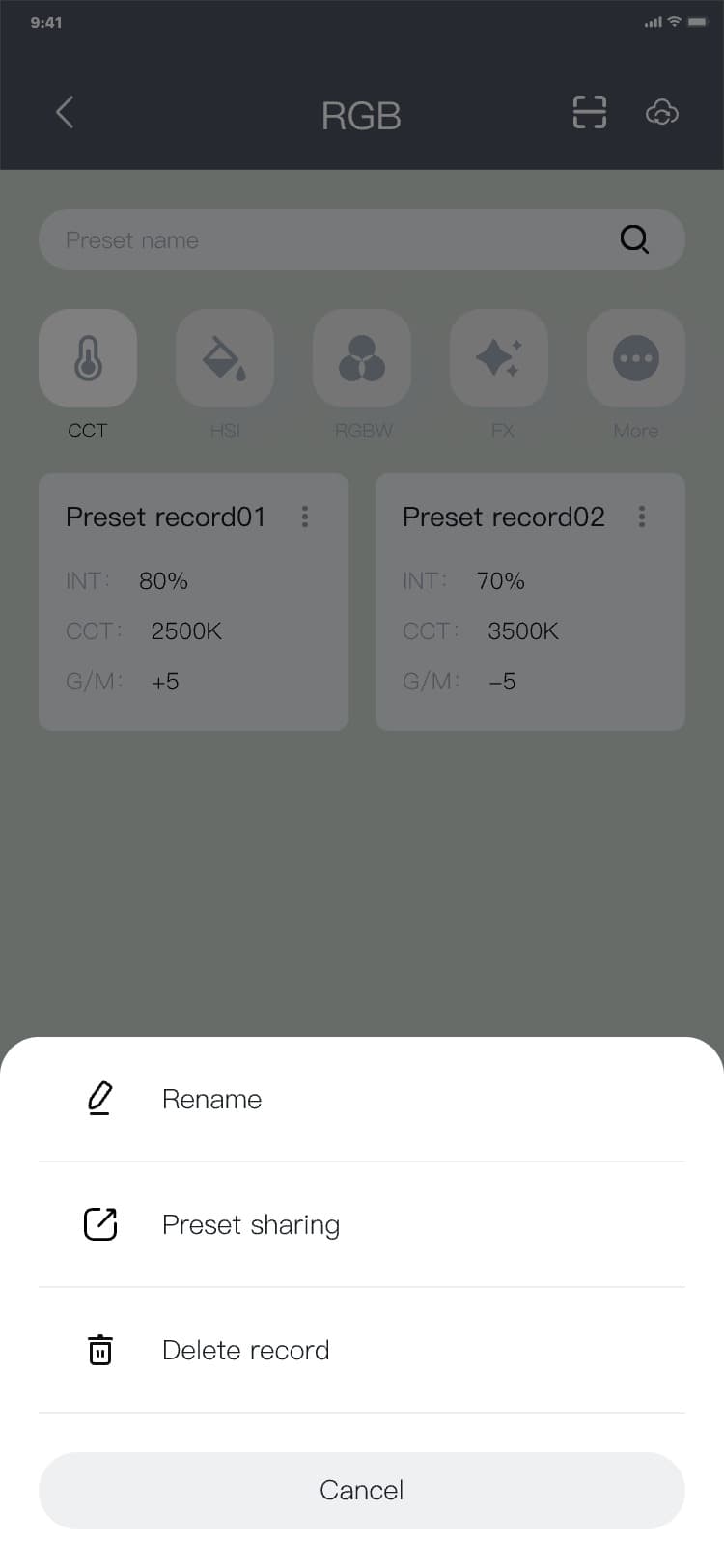Switch to the HSI mode
Image resolution: width=724 pixels, height=1568 pixels.
(225, 359)
